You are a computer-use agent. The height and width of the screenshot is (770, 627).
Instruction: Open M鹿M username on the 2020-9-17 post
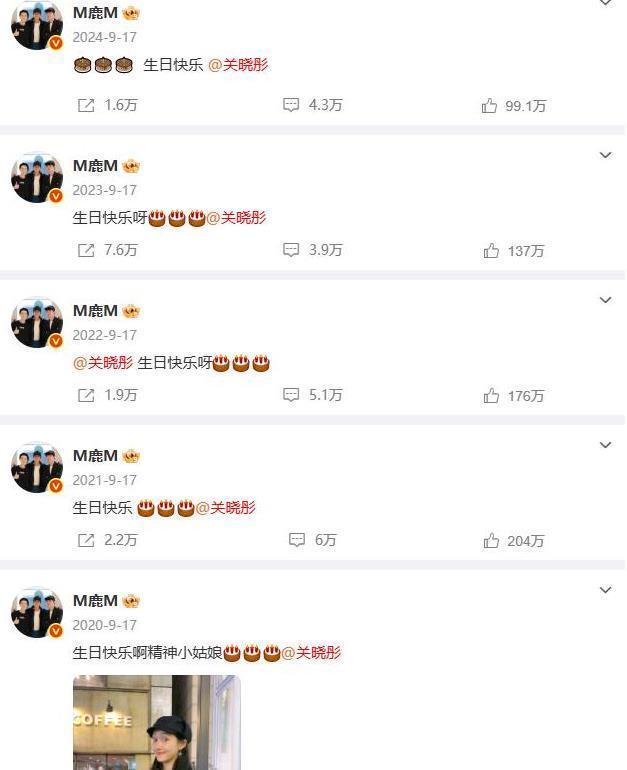(x=96, y=601)
